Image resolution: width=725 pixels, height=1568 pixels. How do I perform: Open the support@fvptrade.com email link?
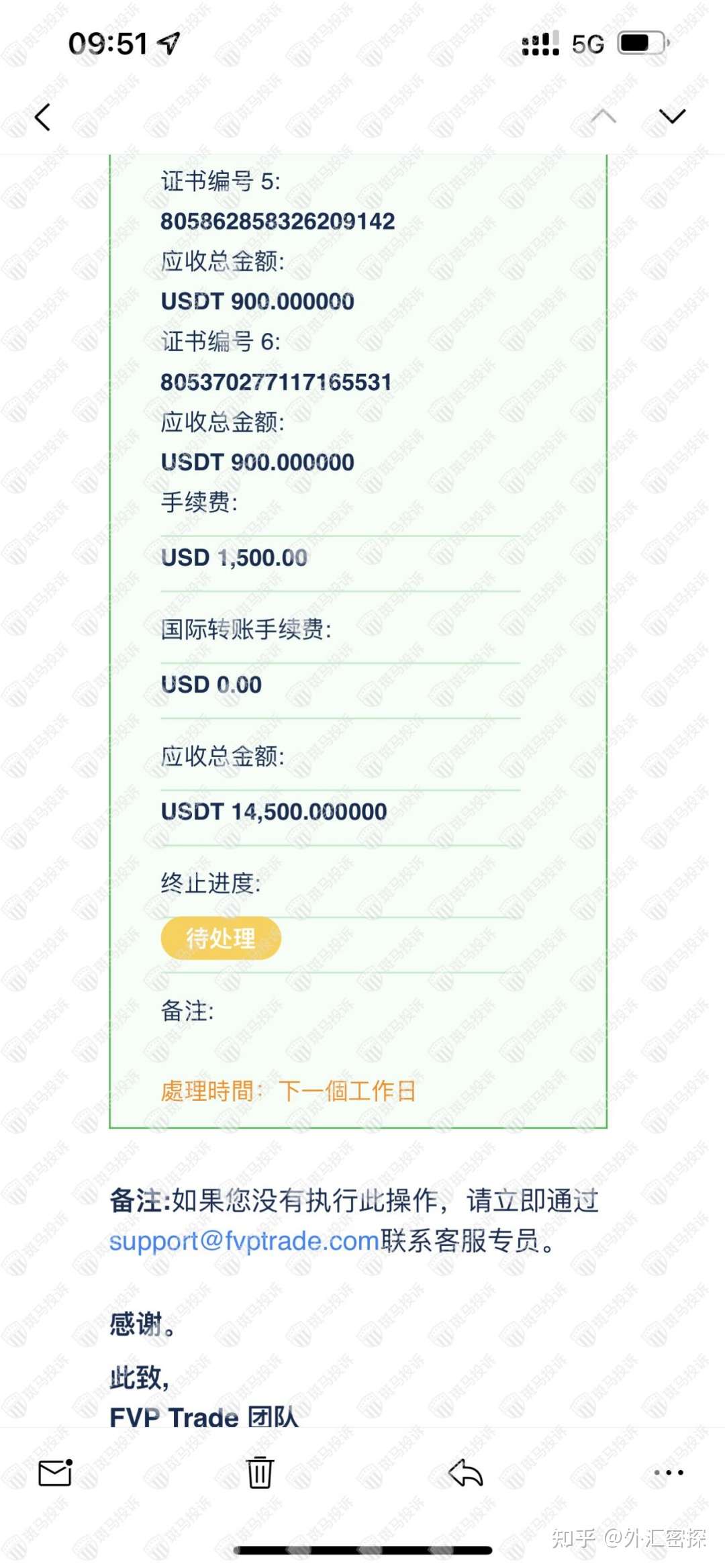(244, 1241)
